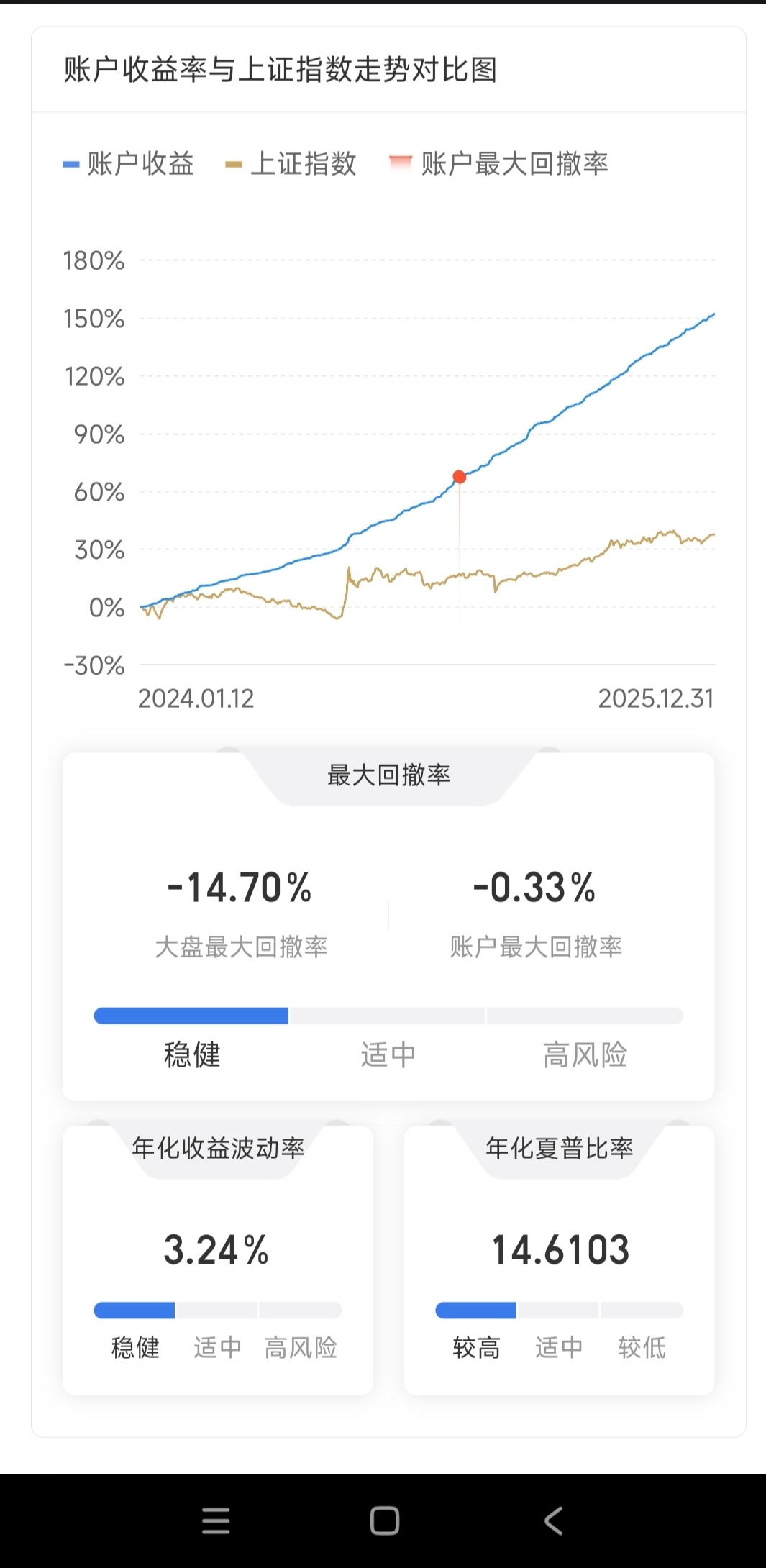The image size is (766, 1568).
Task: Tap the 较低 label on the Sharpe ratio scale
Action: (642, 1346)
